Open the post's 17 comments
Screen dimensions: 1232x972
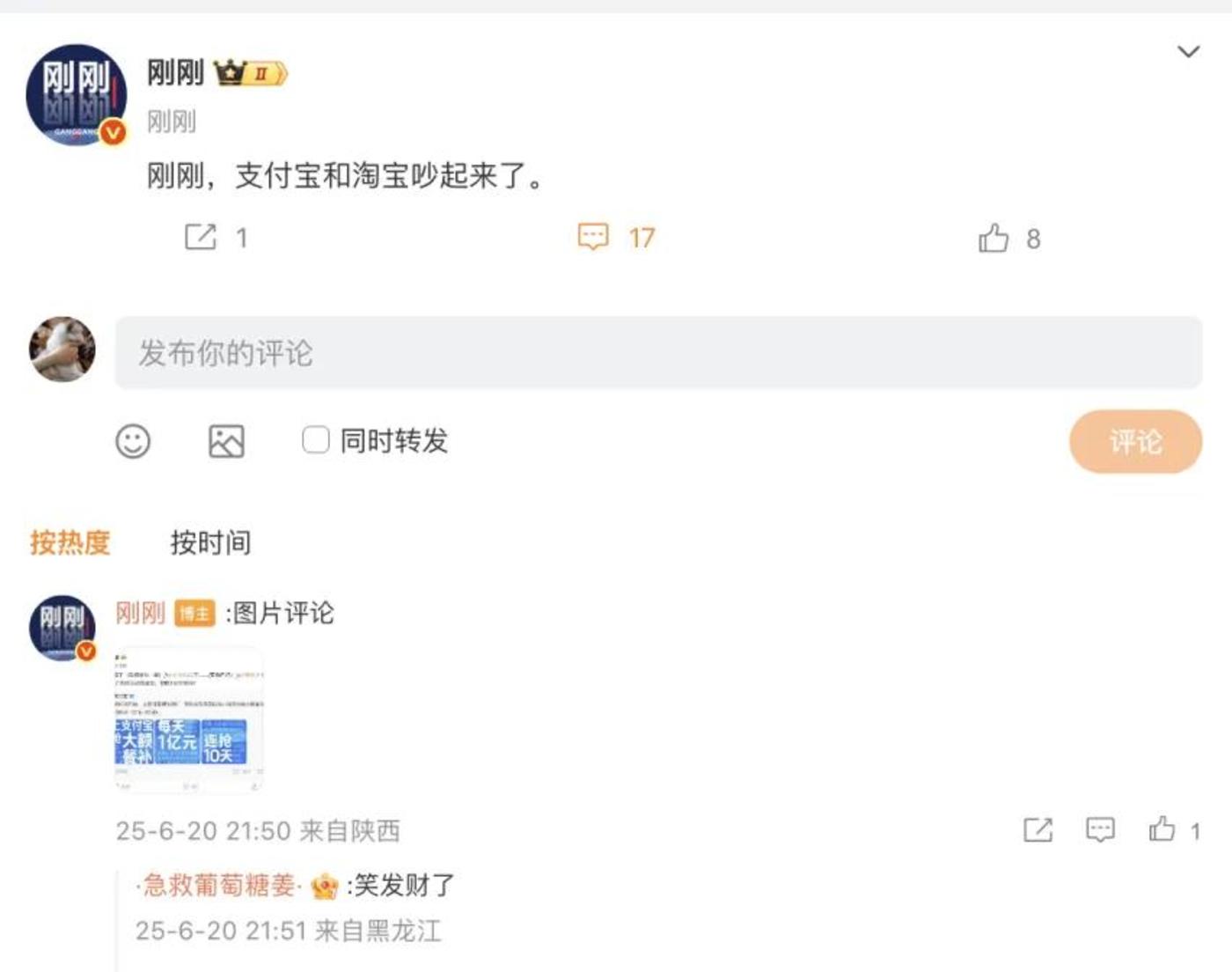pos(593,237)
